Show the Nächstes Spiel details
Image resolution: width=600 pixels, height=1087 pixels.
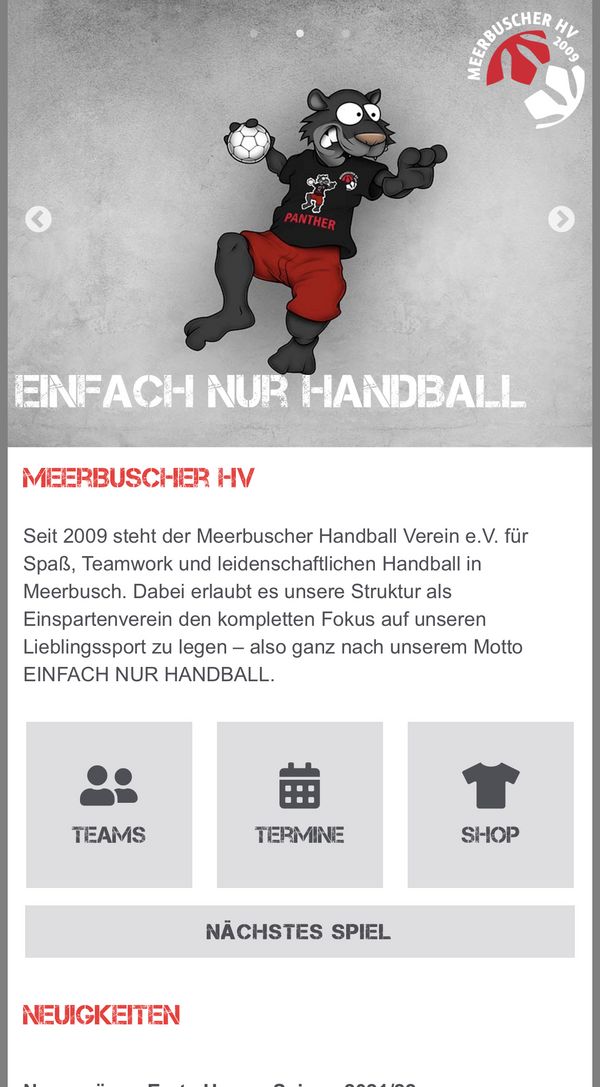pos(299,932)
